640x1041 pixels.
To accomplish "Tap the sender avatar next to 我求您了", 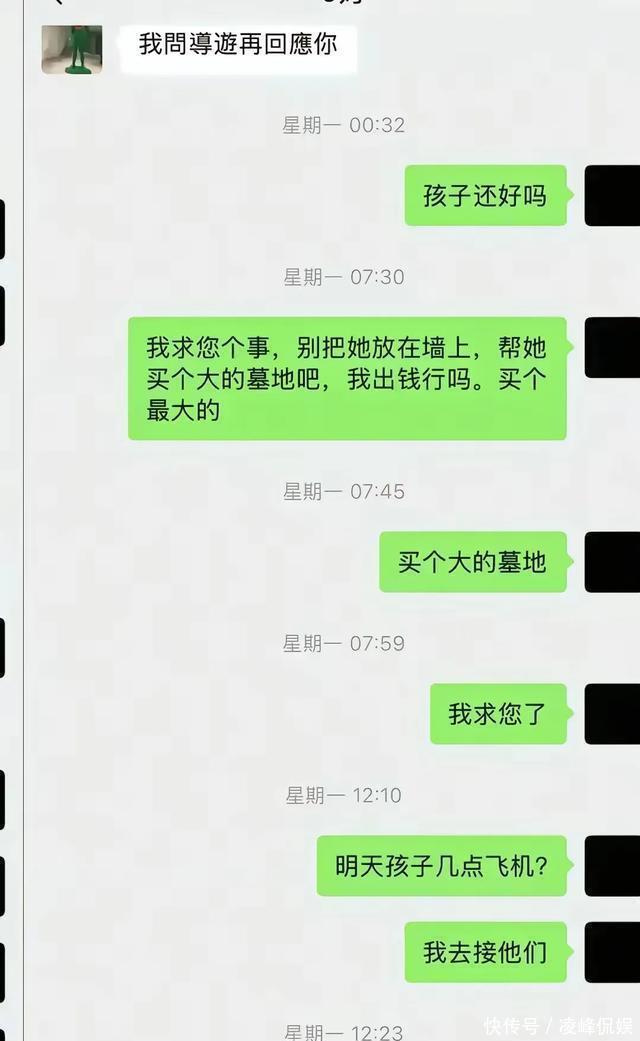I will tap(611, 714).
